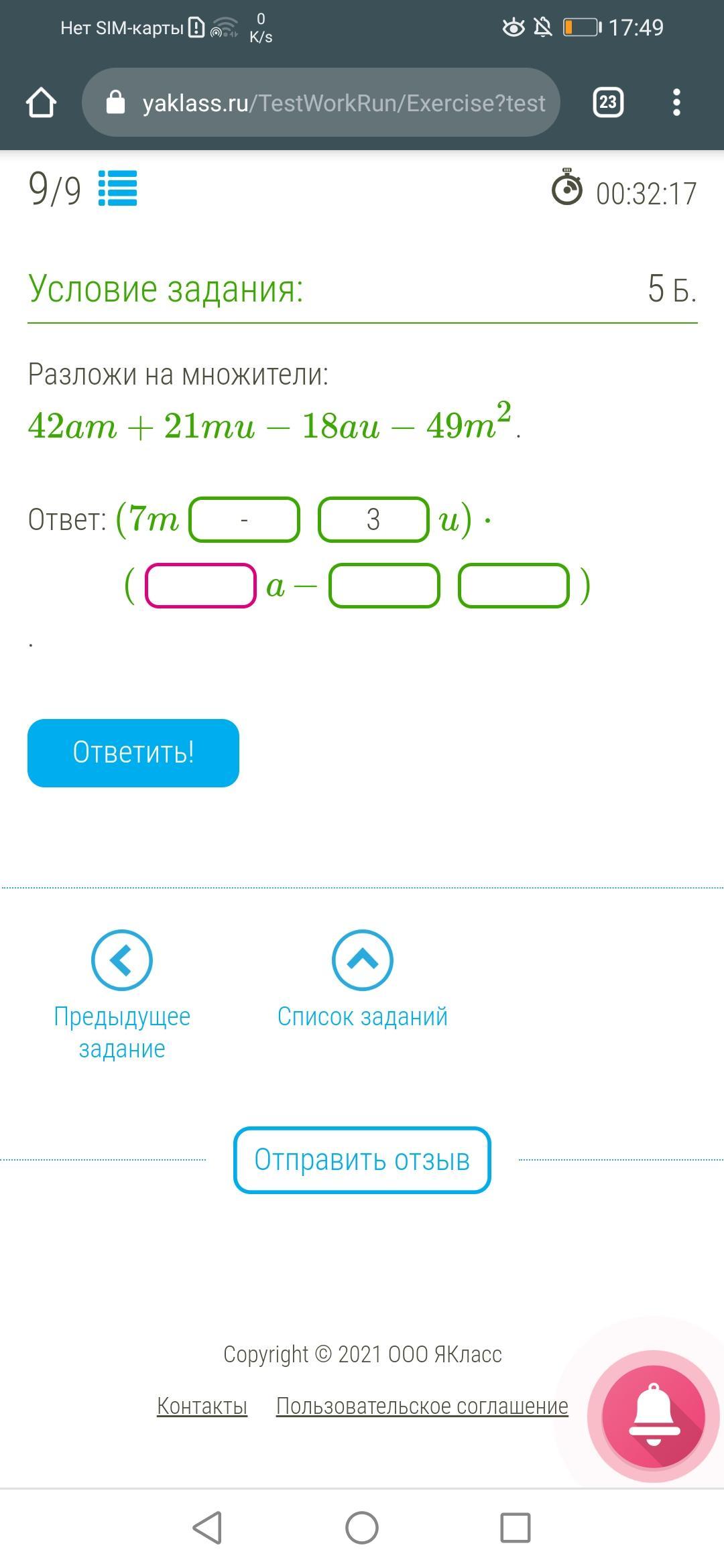Select the sign field after 7m
Screen dimensions: 724x1568
click(244, 519)
